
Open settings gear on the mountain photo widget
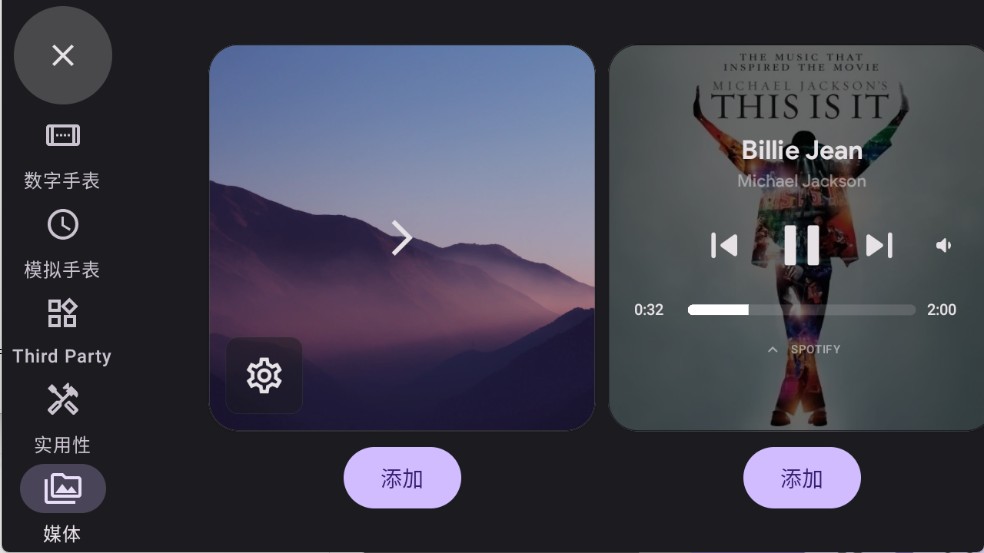(x=264, y=375)
